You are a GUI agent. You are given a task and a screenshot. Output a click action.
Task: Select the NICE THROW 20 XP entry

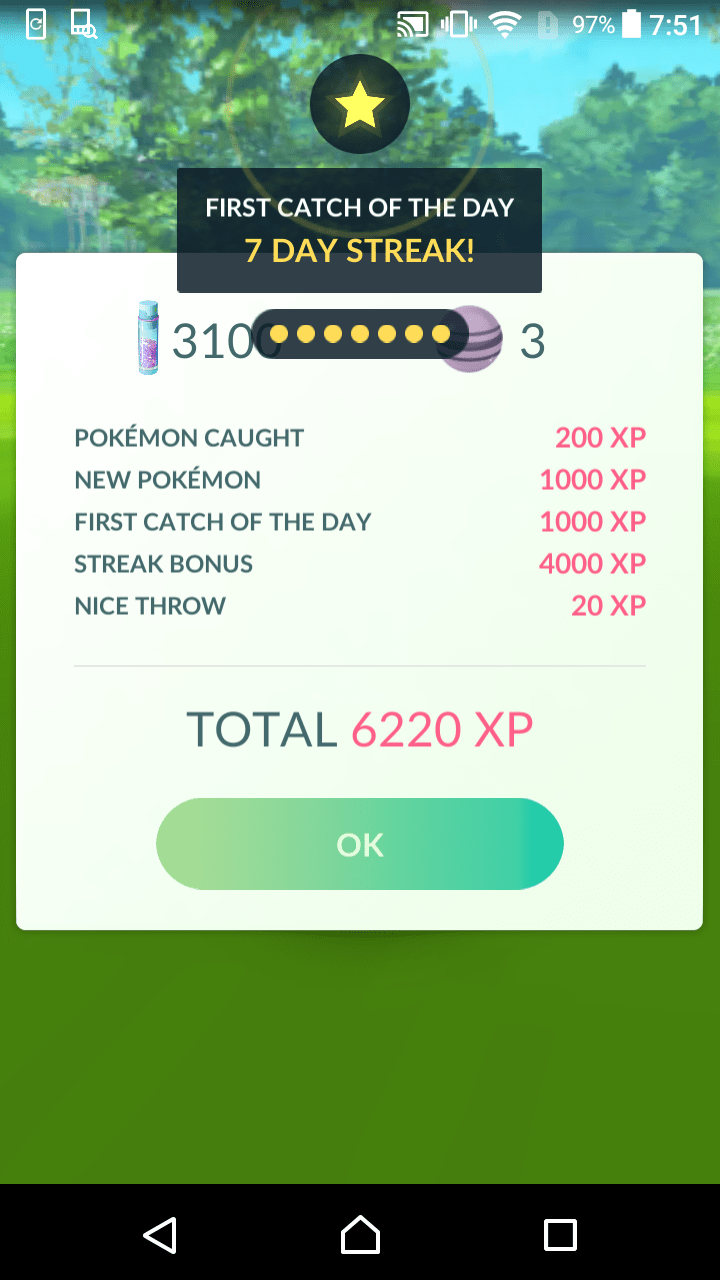[x=360, y=605]
